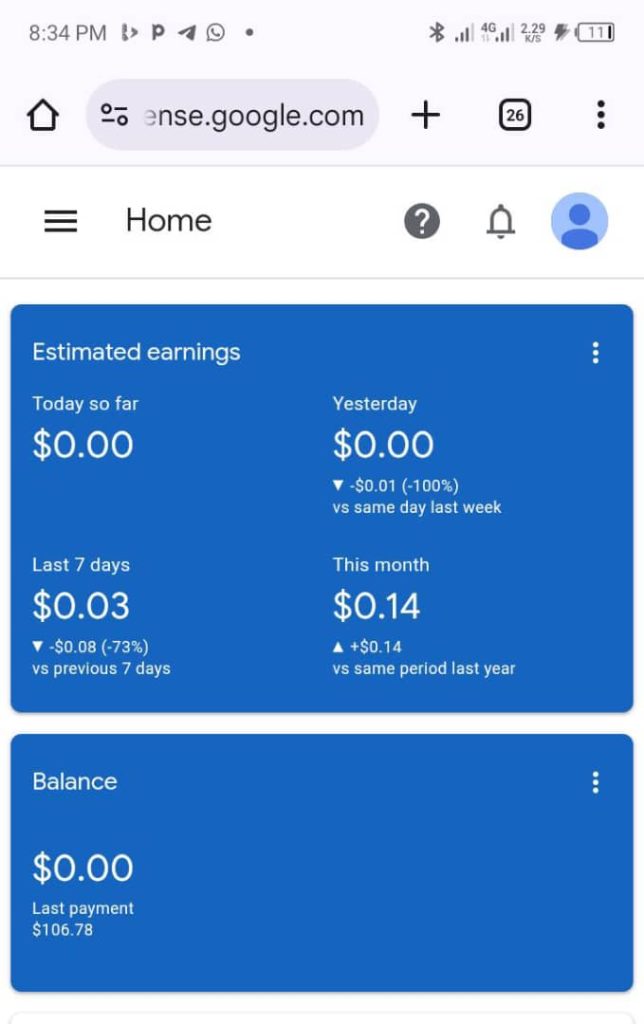Open the browser overflow menu

[x=600, y=116]
